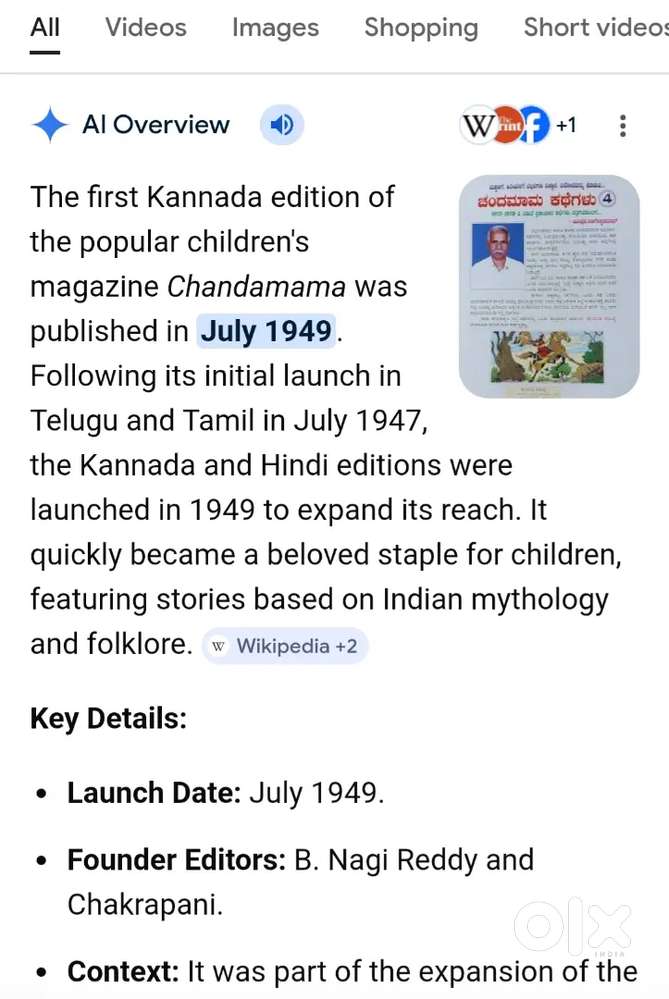The width and height of the screenshot is (669, 999).
Task: Open the AI Overview source icons +1
Action: [518, 125]
